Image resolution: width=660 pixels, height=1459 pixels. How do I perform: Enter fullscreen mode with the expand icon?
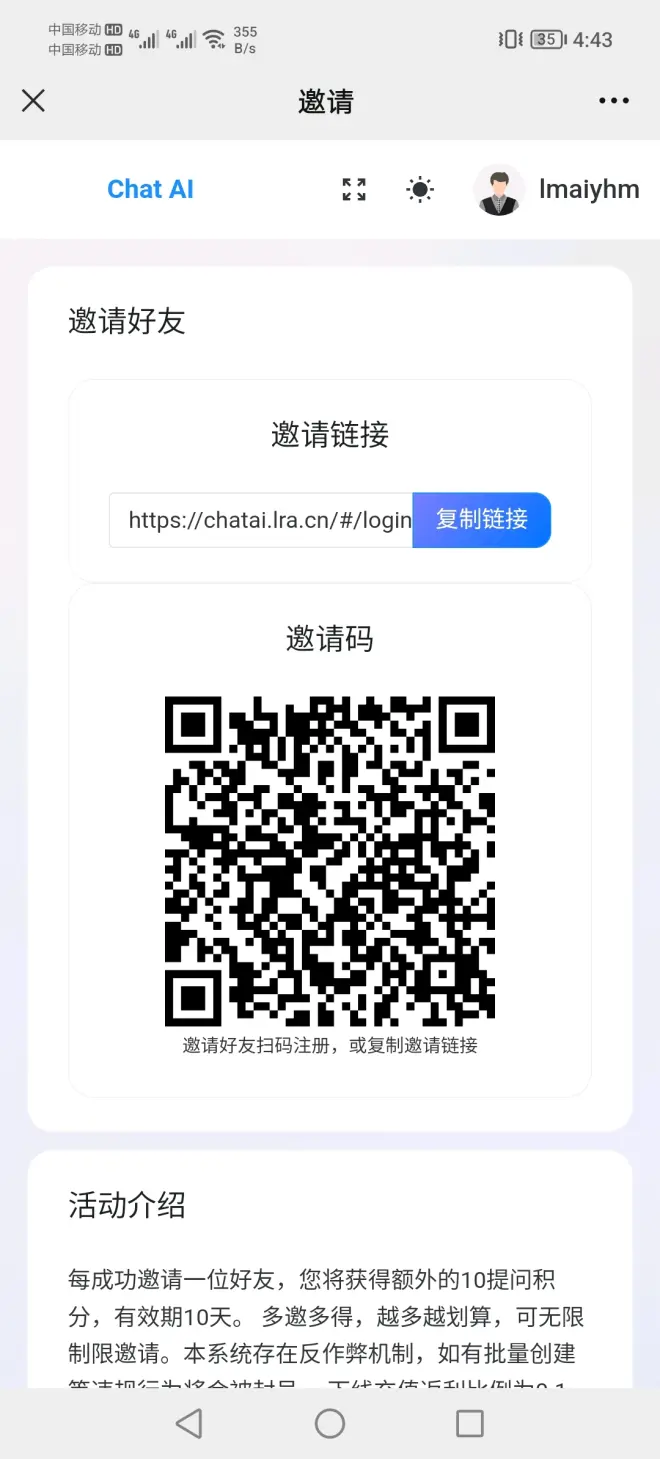[354, 189]
